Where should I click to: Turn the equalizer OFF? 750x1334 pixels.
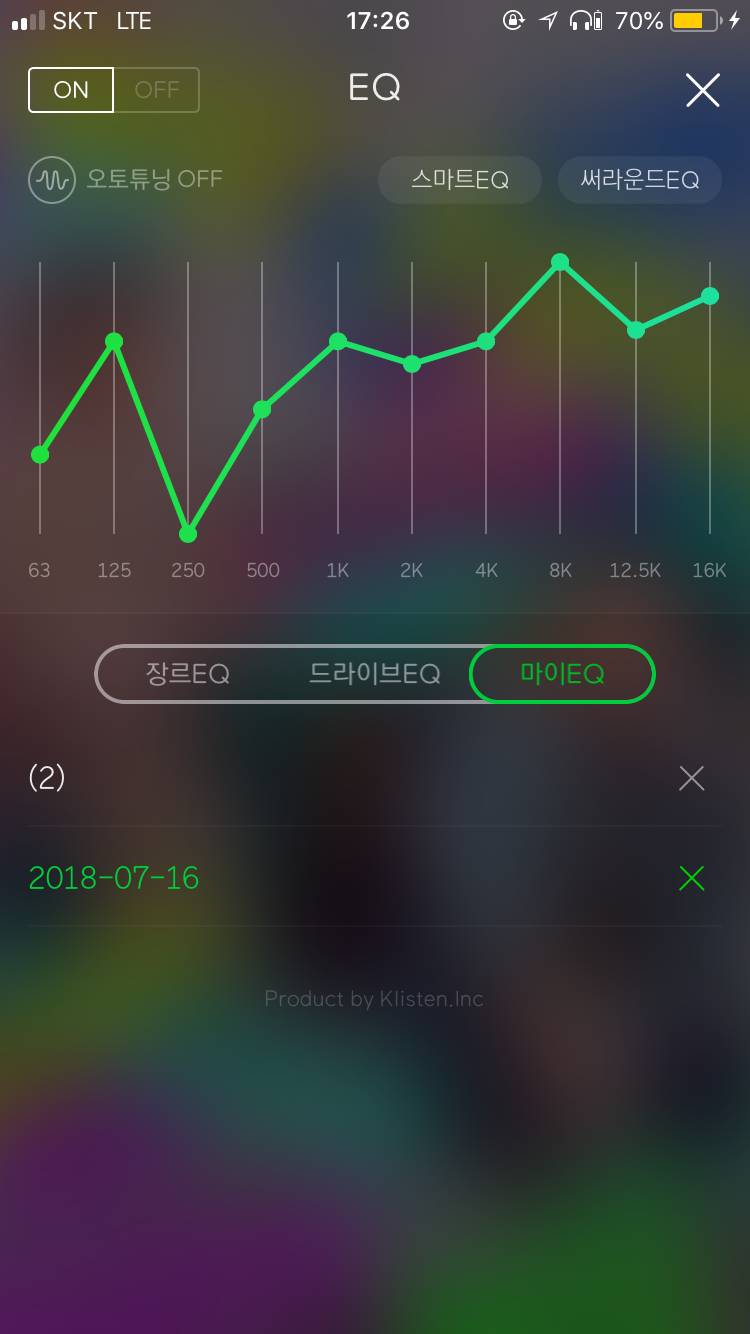click(158, 89)
